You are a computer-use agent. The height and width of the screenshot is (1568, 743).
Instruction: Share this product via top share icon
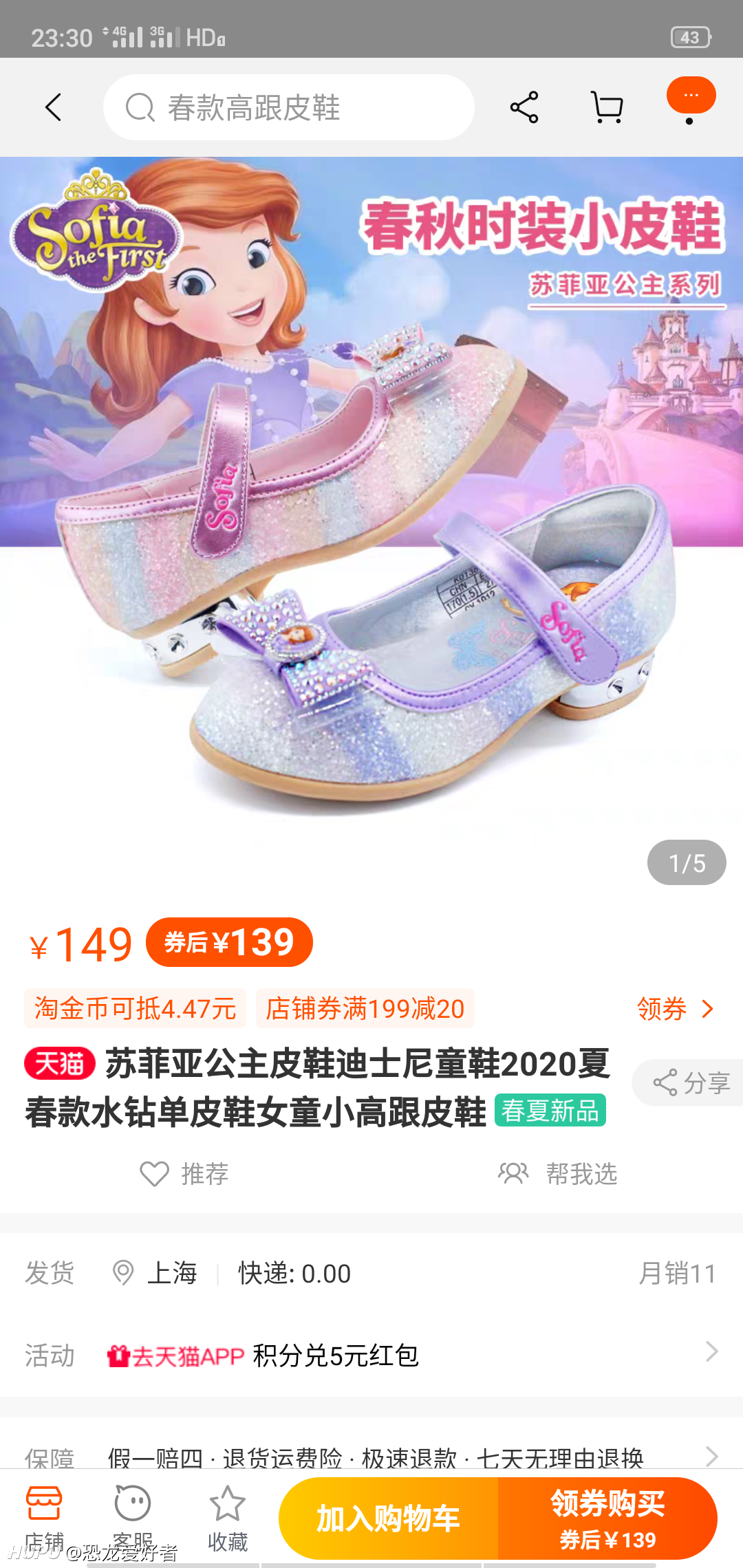click(x=524, y=107)
